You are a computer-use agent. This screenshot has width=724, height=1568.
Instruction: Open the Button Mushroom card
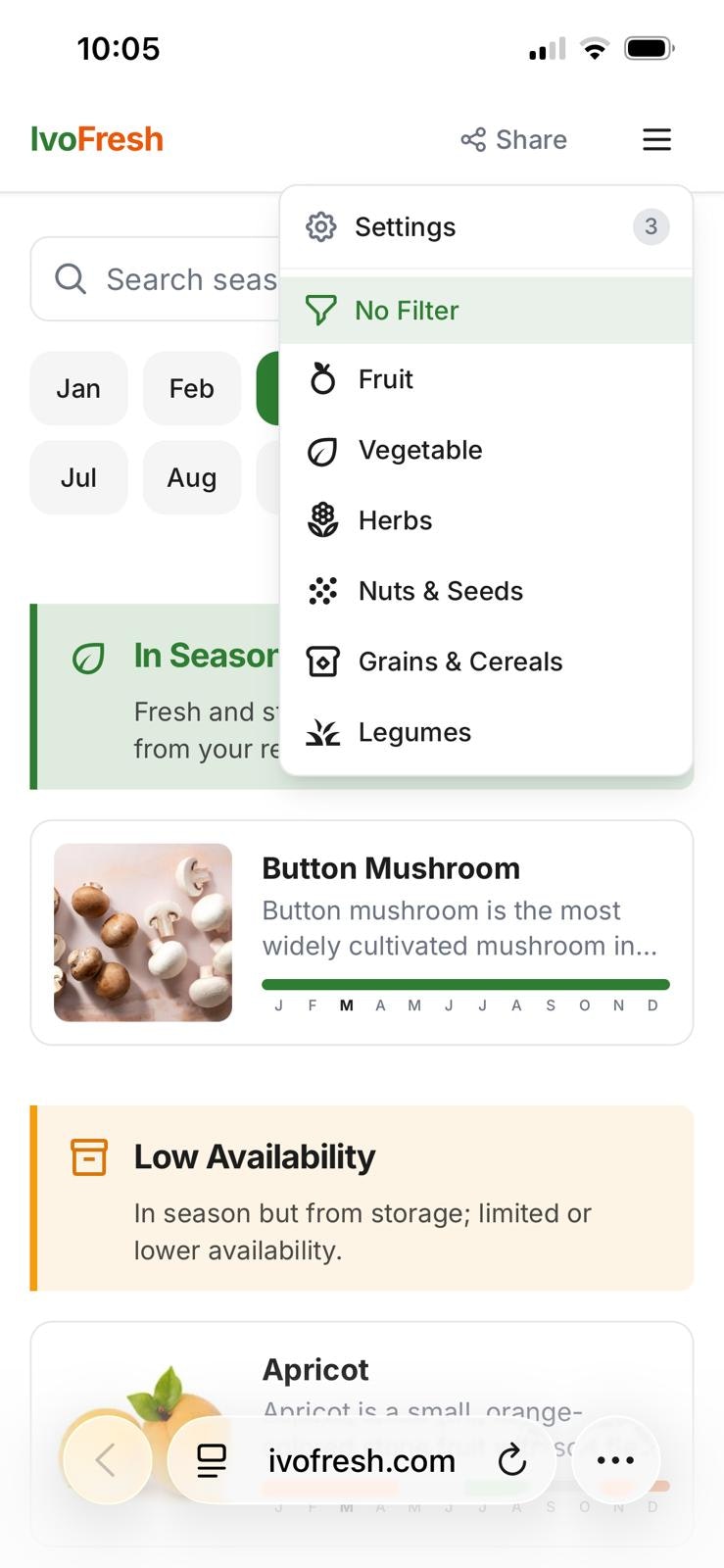[362, 933]
